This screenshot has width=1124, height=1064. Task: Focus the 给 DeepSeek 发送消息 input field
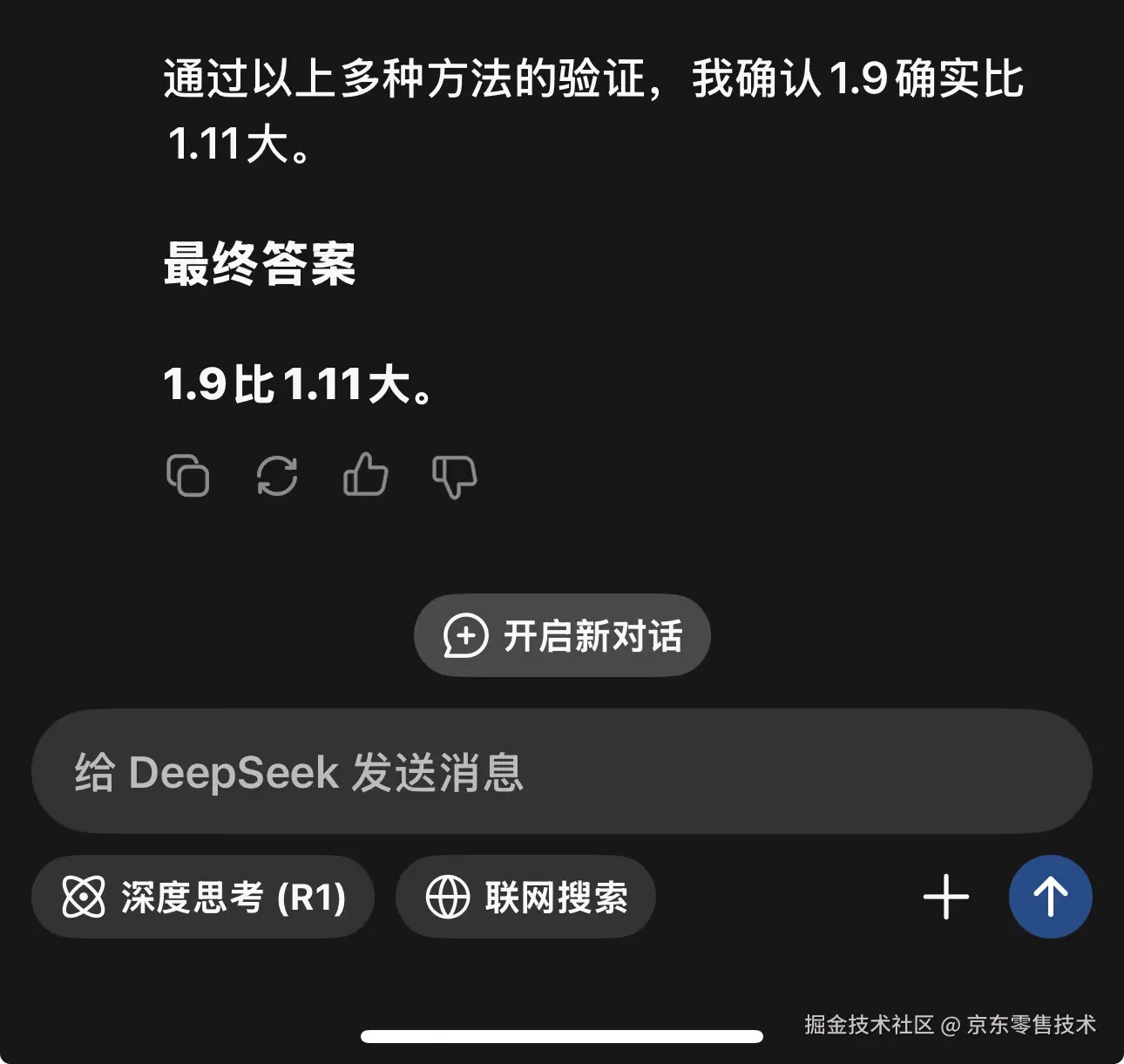(561, 772)
